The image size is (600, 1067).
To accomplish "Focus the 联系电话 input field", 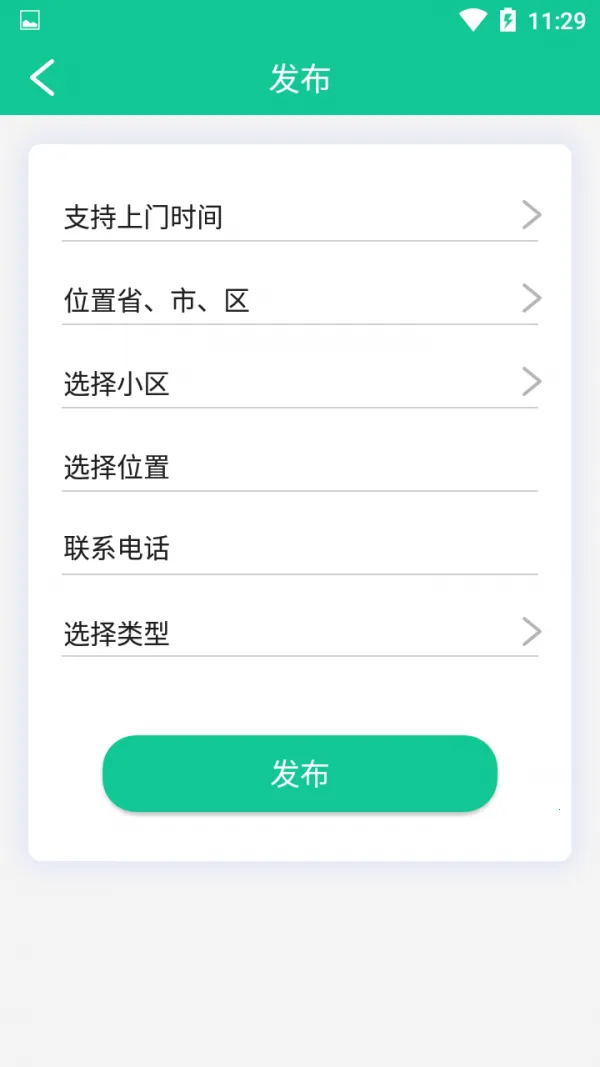I will point(299,548).
